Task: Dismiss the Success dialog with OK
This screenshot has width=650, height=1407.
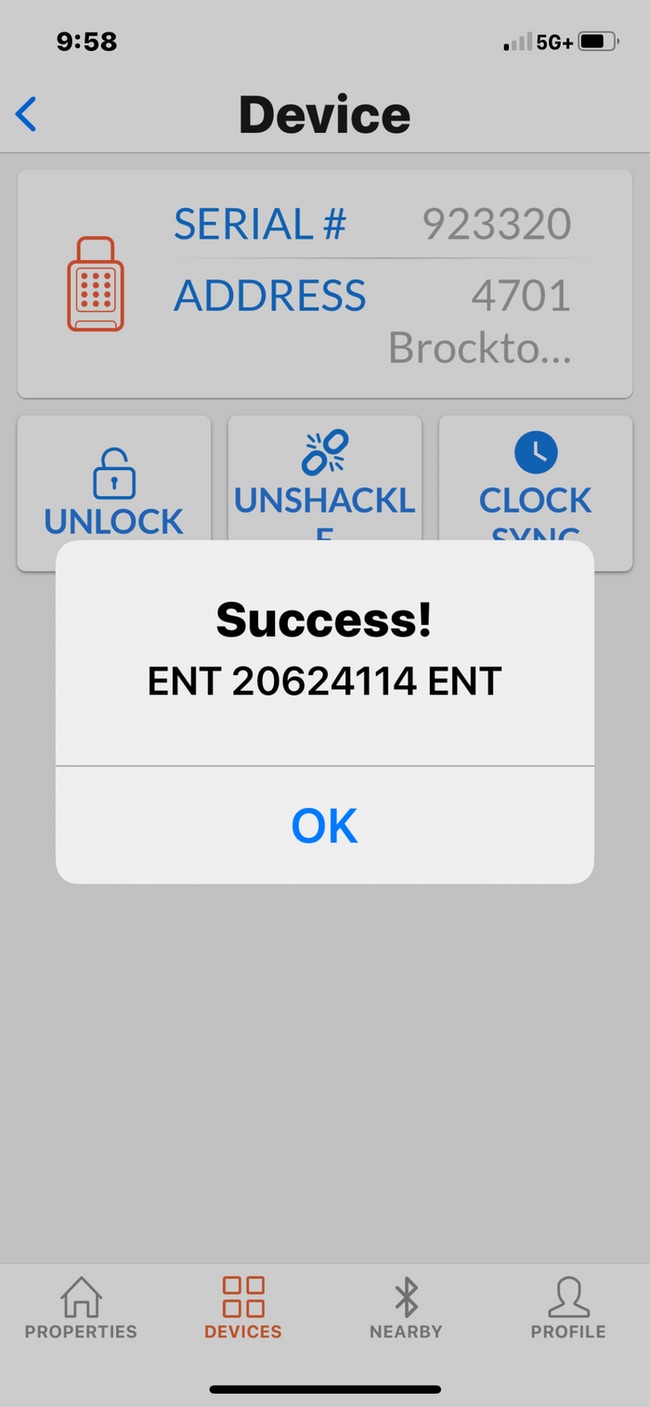Action: tap(324, 825)
